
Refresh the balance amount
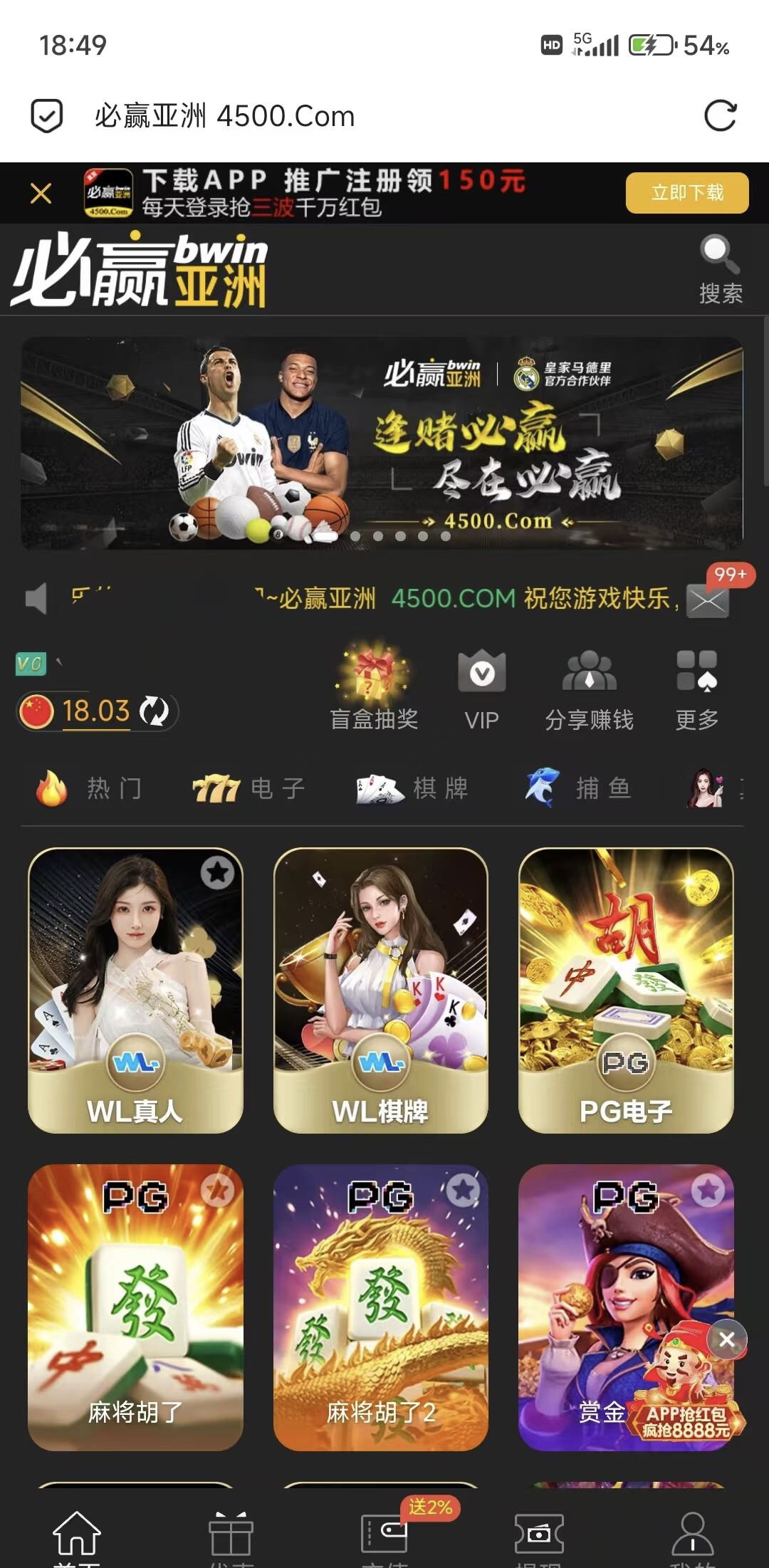(154, 711)
